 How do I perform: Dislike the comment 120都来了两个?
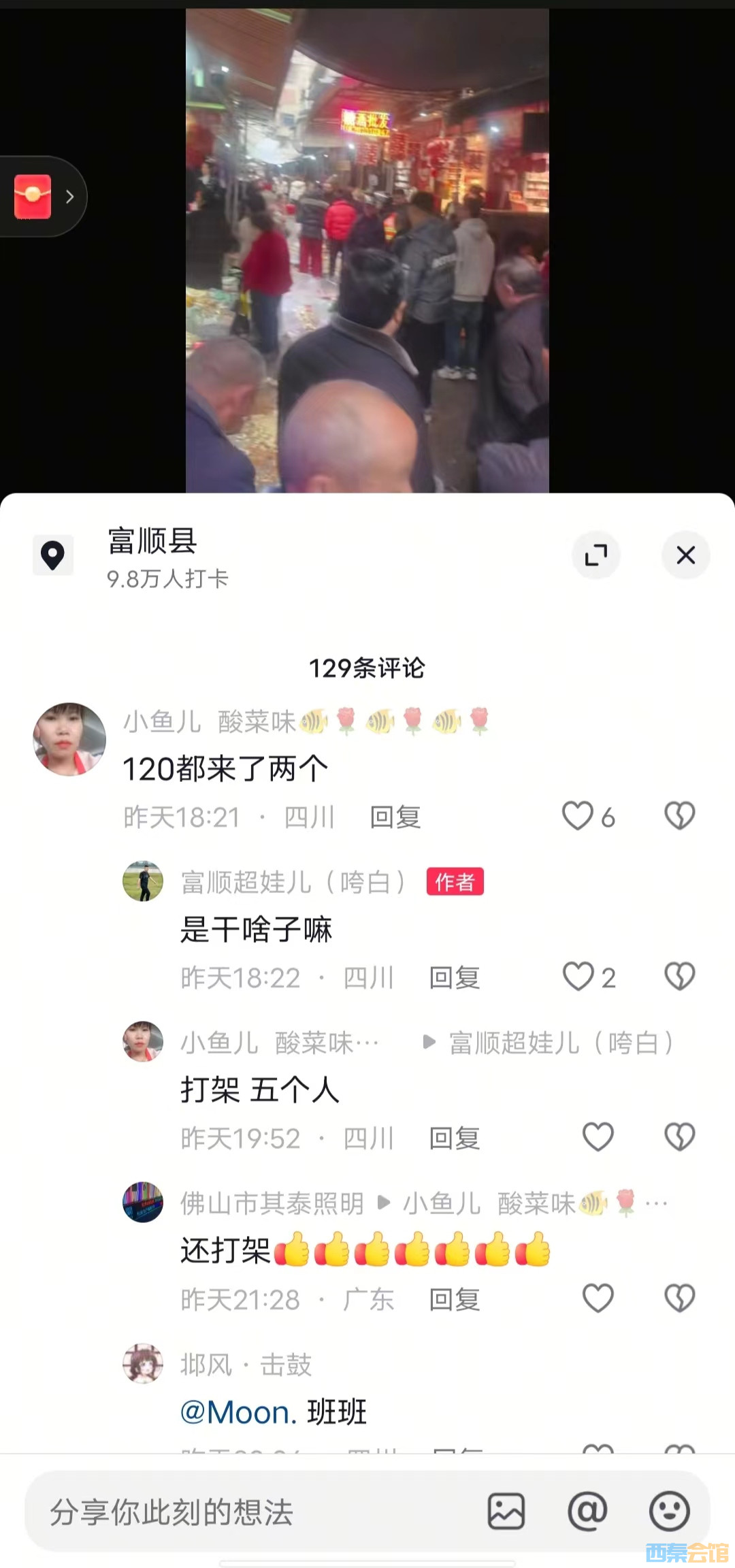(x=679, y=816)
